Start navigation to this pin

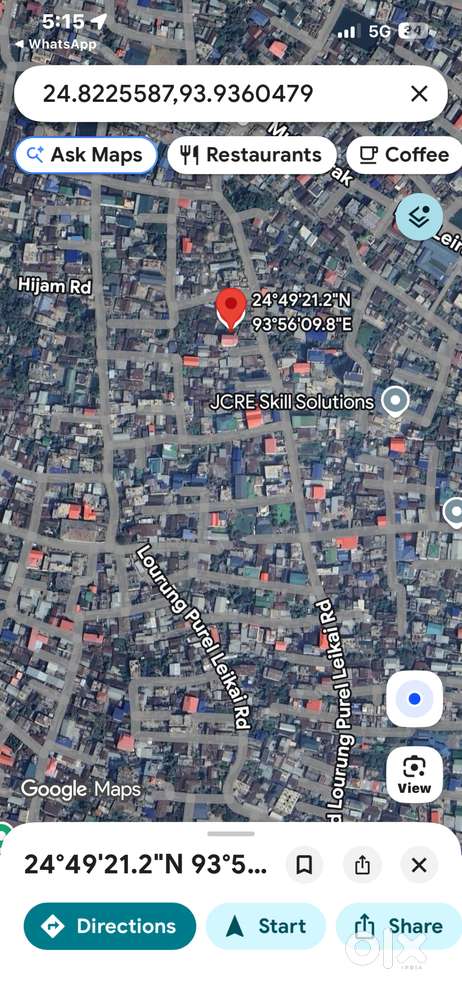point(266,926)
